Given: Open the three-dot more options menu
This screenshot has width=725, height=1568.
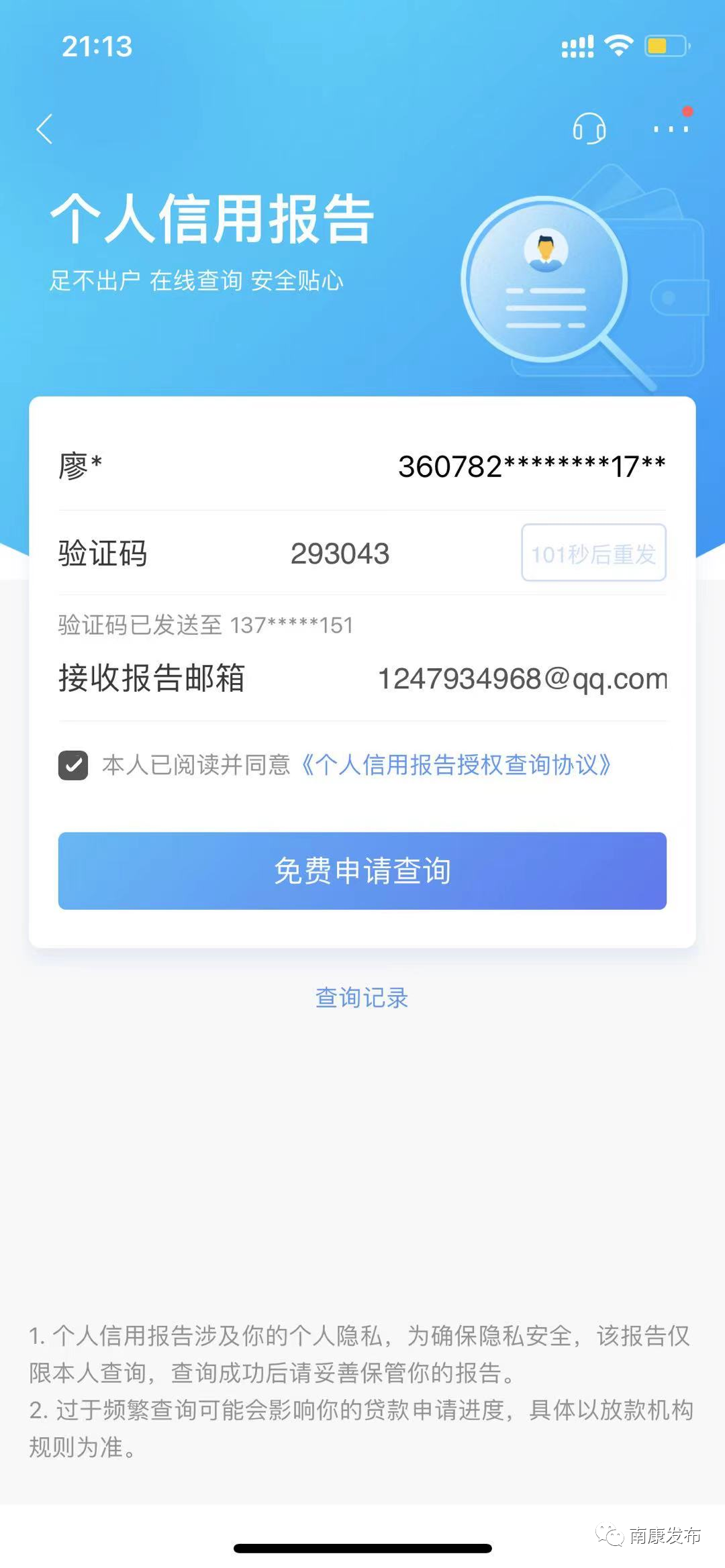Looking at the screenshot, I should click(x=670, y=129).
